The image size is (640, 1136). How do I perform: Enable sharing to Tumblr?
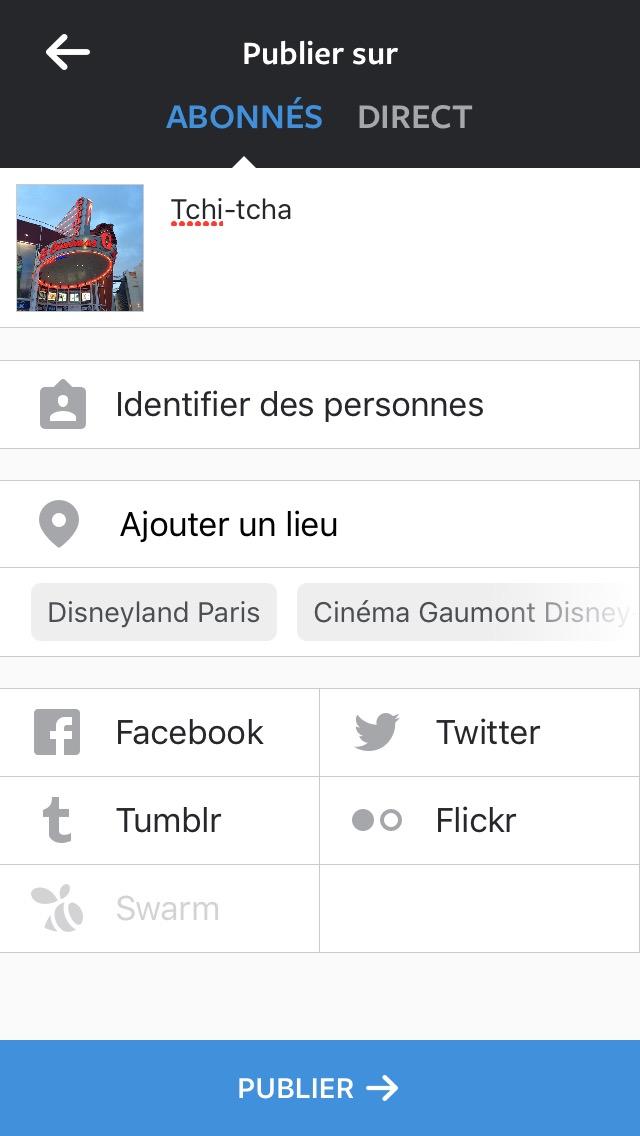pos(159,821)
